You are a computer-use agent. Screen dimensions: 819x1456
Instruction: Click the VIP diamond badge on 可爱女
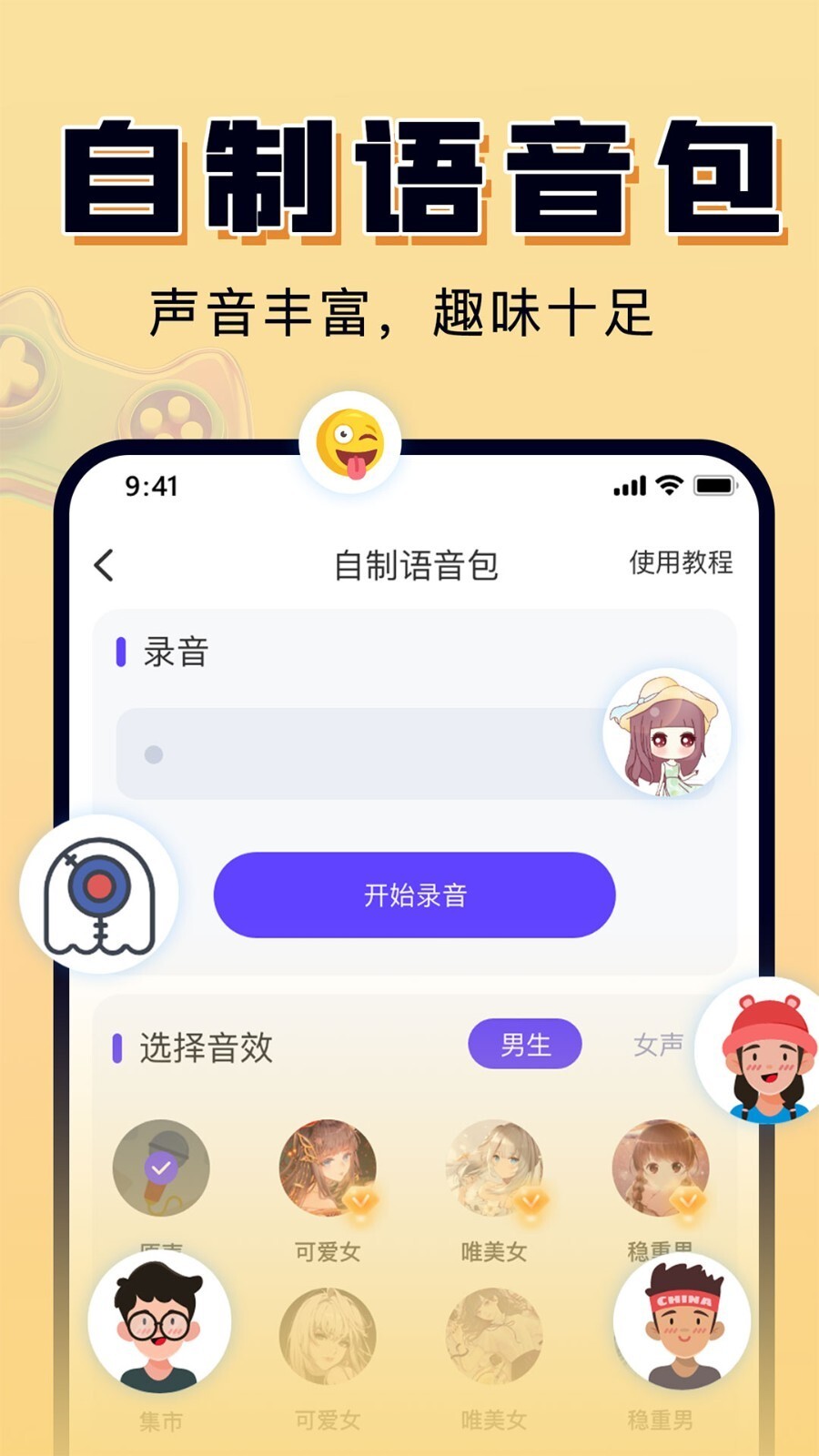(360, 1199)
